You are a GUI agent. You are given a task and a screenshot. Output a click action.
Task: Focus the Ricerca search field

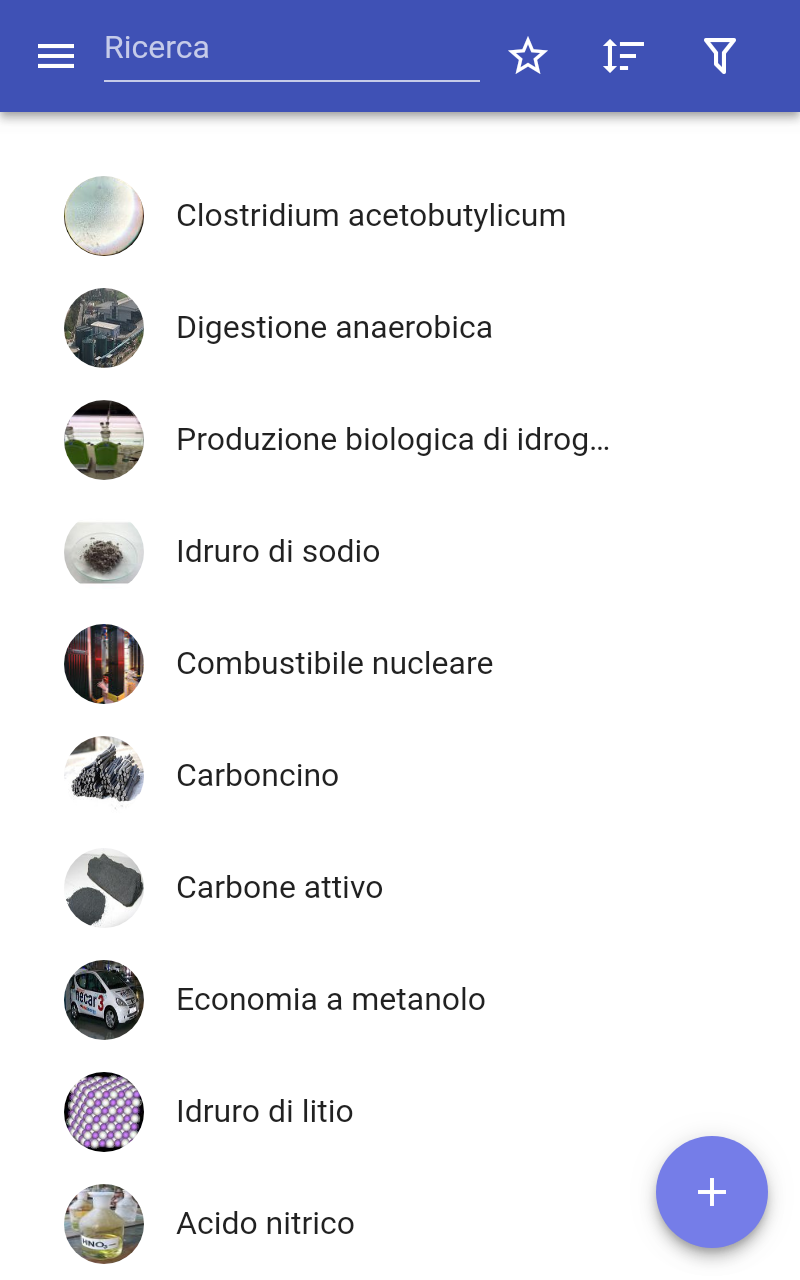coord(291,50)
